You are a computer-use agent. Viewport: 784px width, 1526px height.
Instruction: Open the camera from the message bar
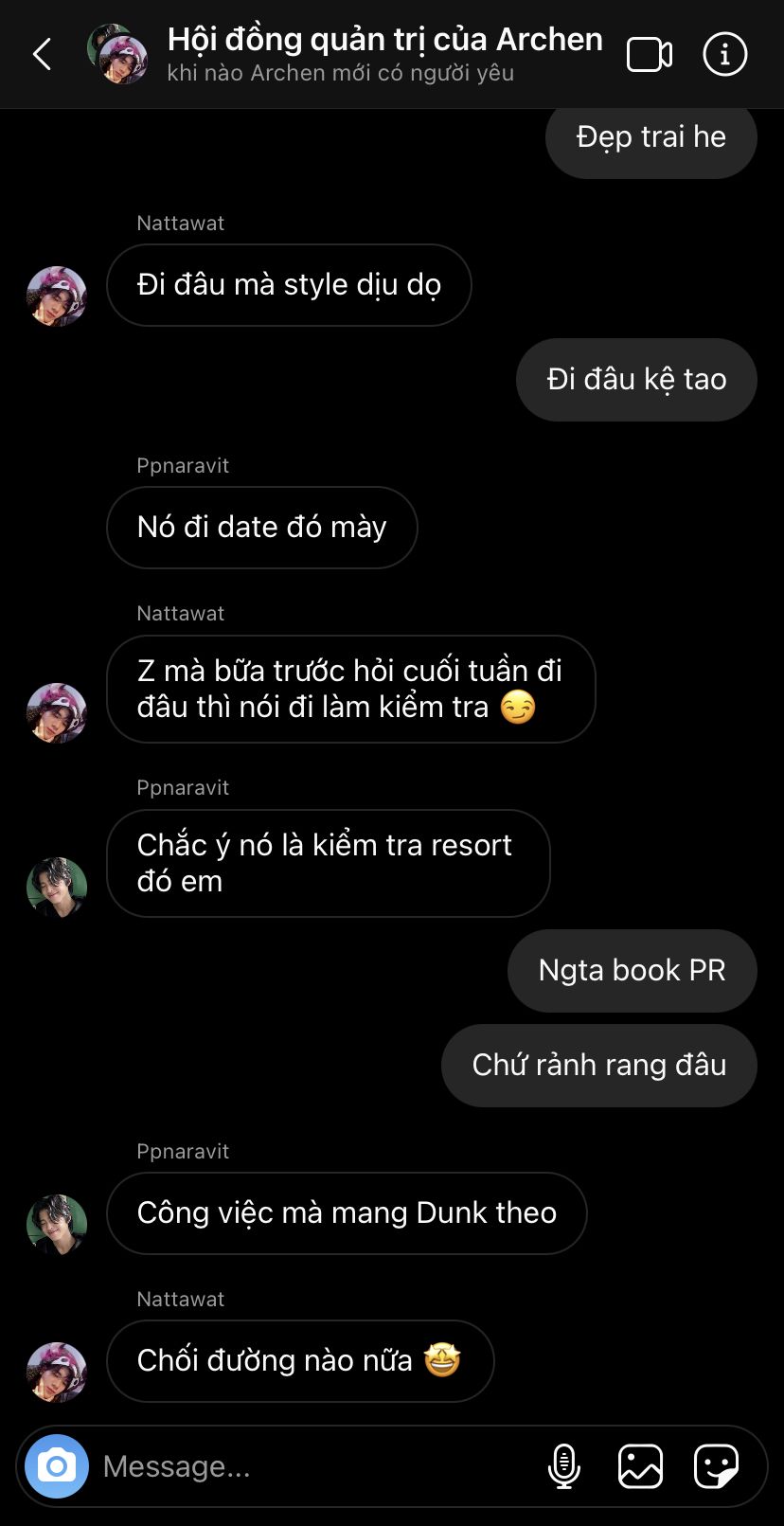pos(57,1466)
